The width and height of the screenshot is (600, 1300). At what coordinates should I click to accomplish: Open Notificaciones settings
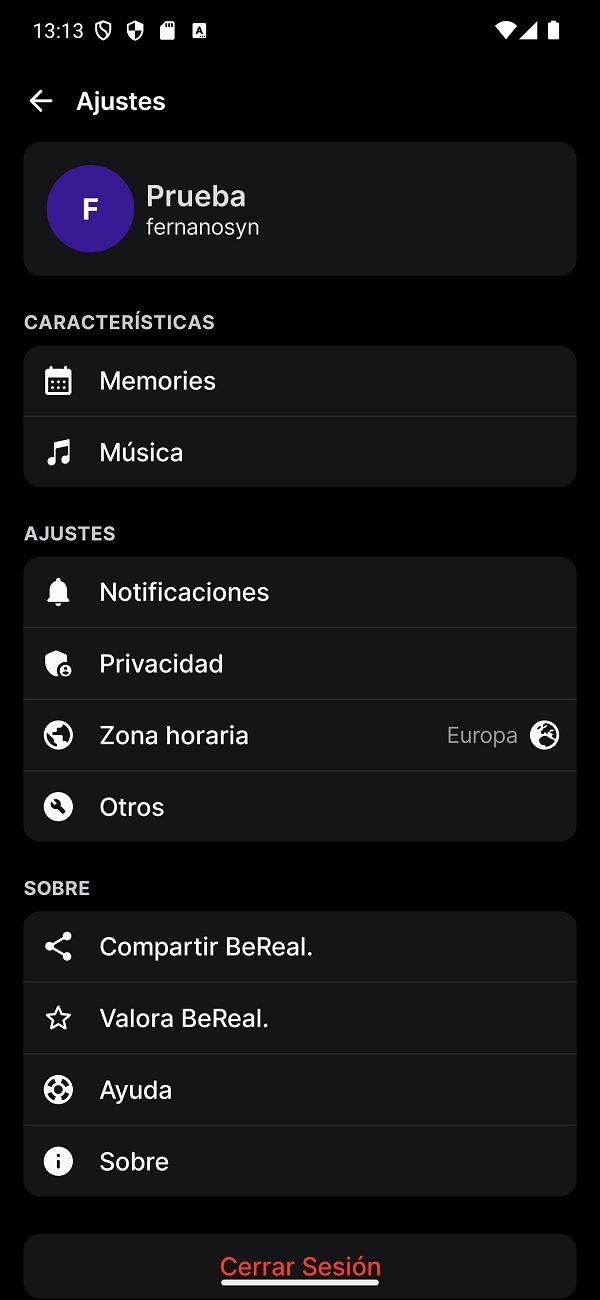coord(300,592)
